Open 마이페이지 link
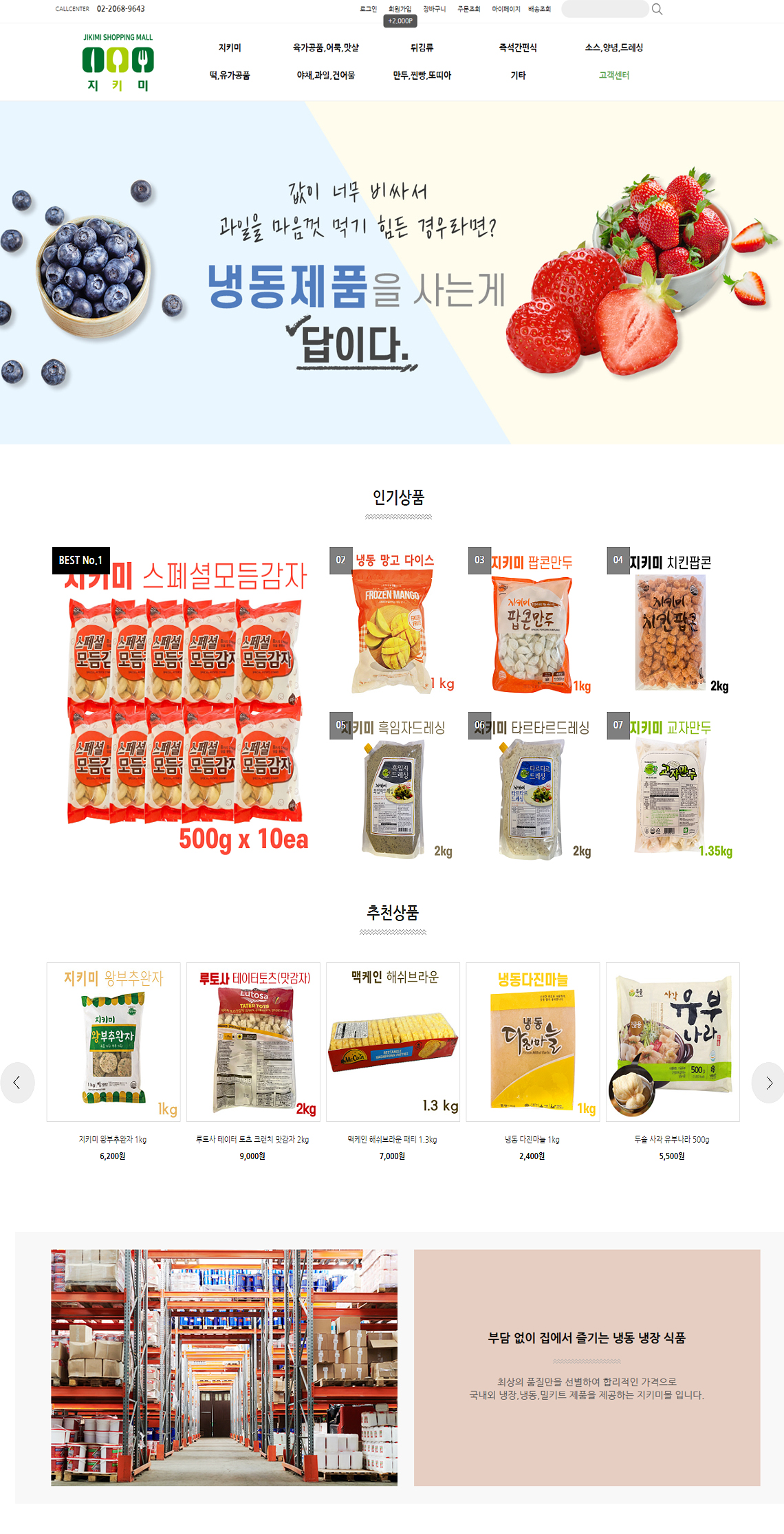The width and height of the screenshot is (784, 1534). coord(505,9)
